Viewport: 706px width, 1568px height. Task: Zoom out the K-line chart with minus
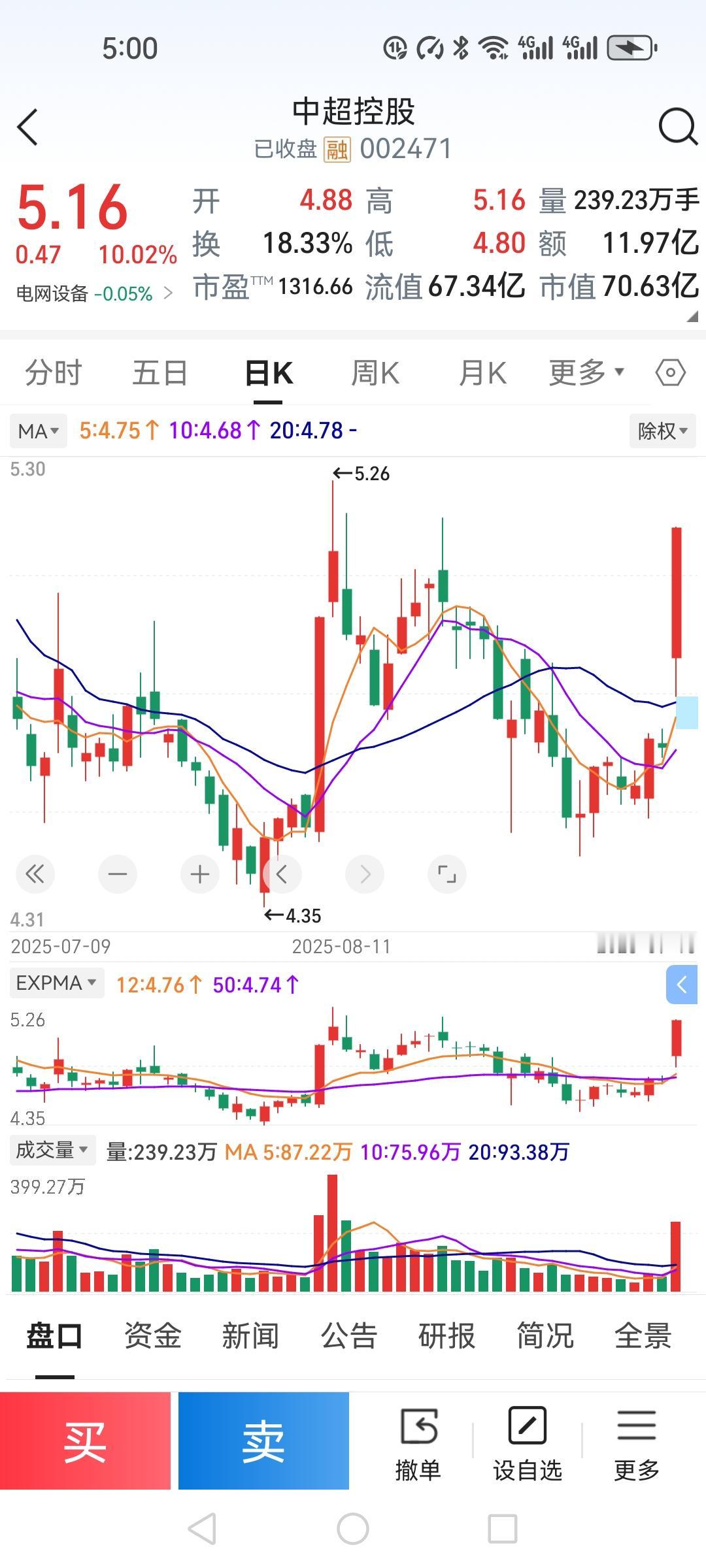coord(118,874)
